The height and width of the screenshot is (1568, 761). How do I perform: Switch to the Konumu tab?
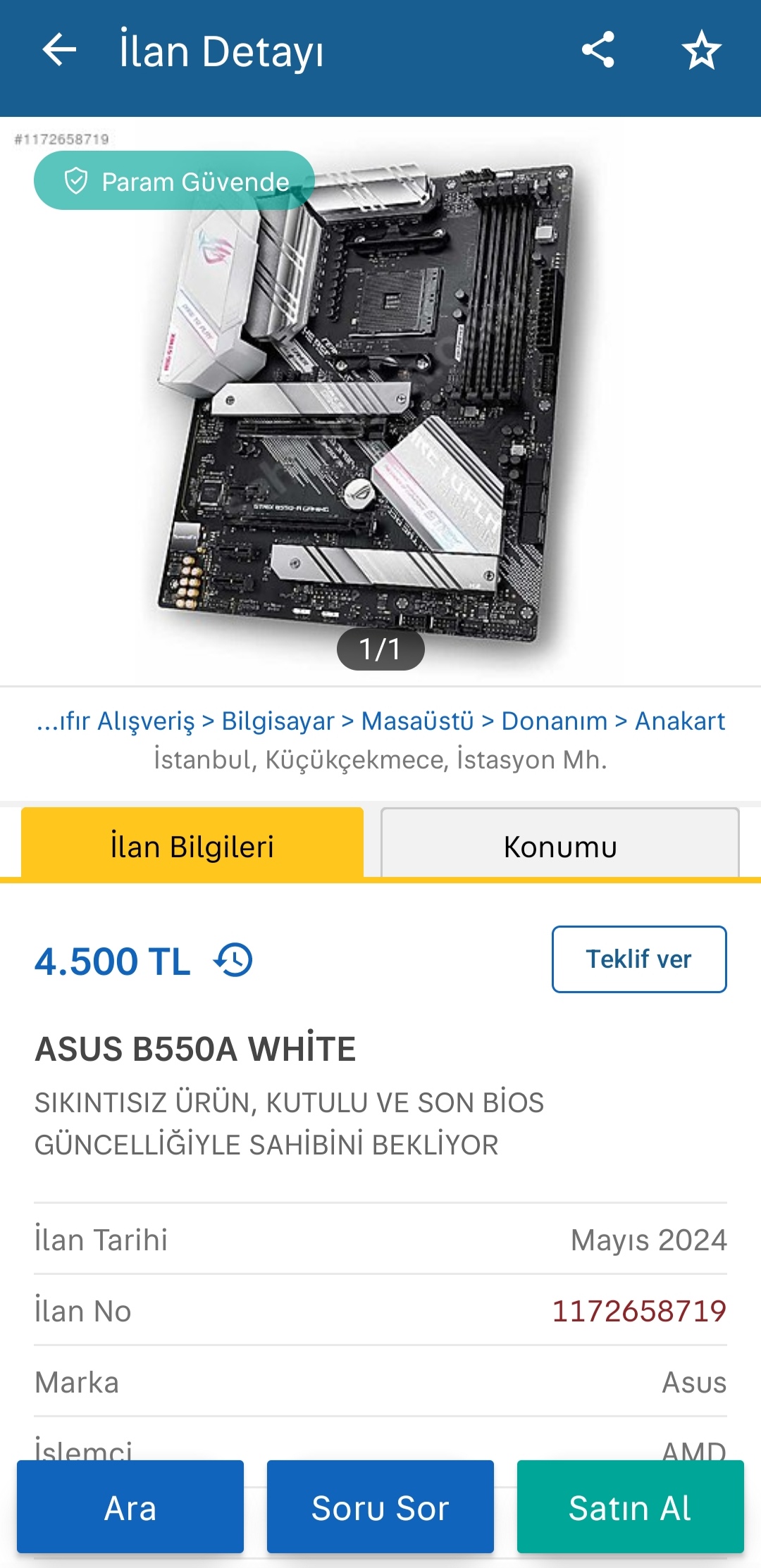[x=559, y=846]
